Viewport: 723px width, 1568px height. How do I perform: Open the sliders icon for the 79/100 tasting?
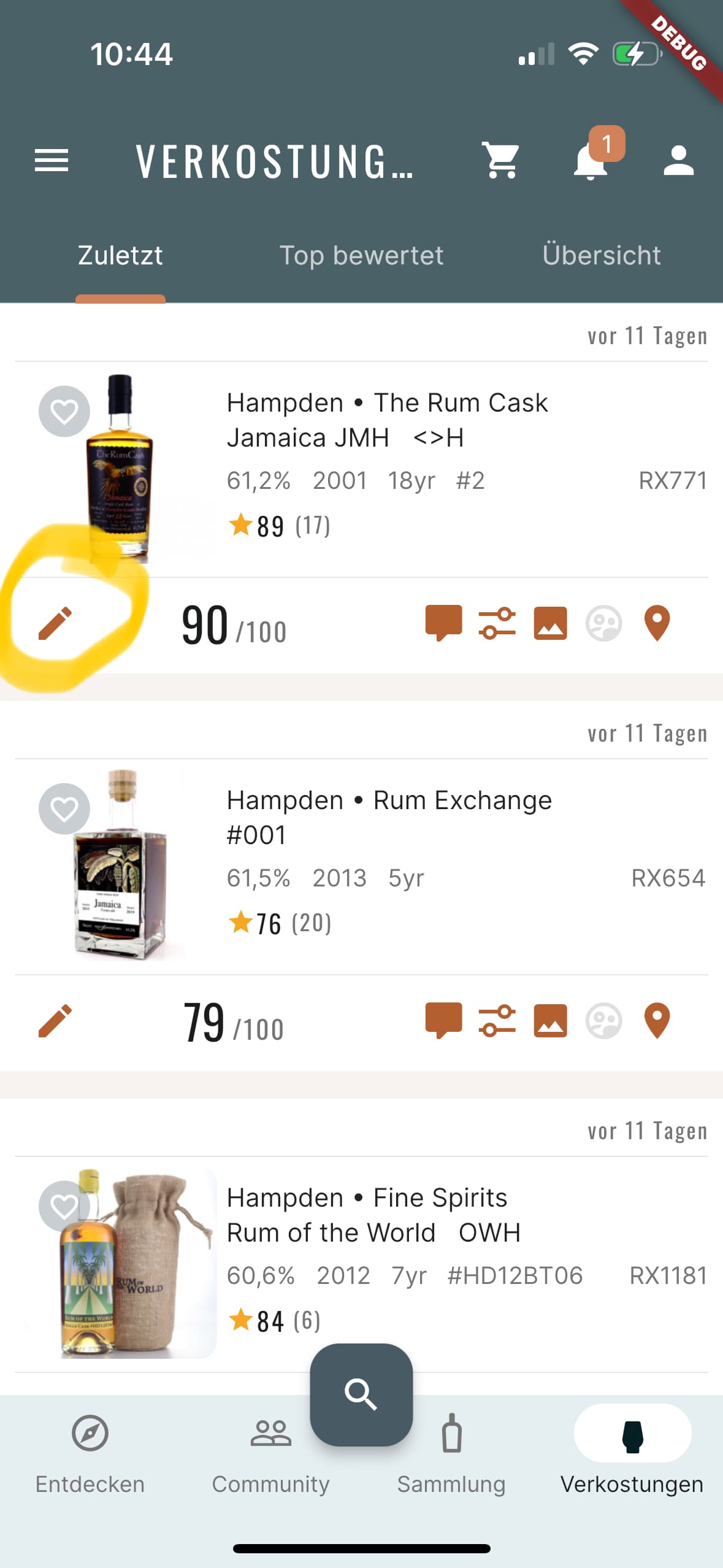click(x=497, y=1021)
